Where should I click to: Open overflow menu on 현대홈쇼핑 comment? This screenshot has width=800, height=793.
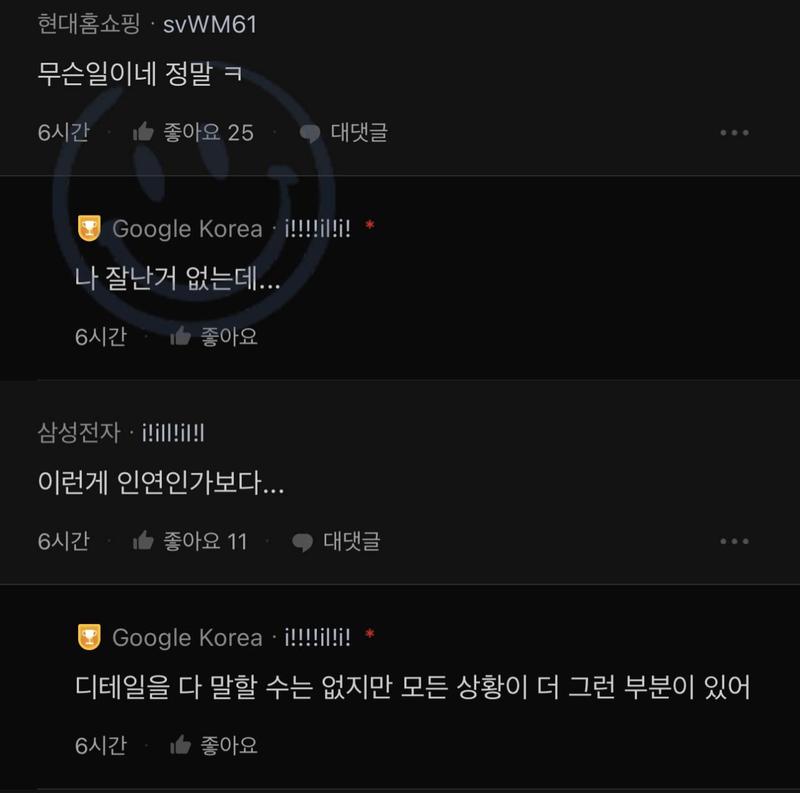734,133
